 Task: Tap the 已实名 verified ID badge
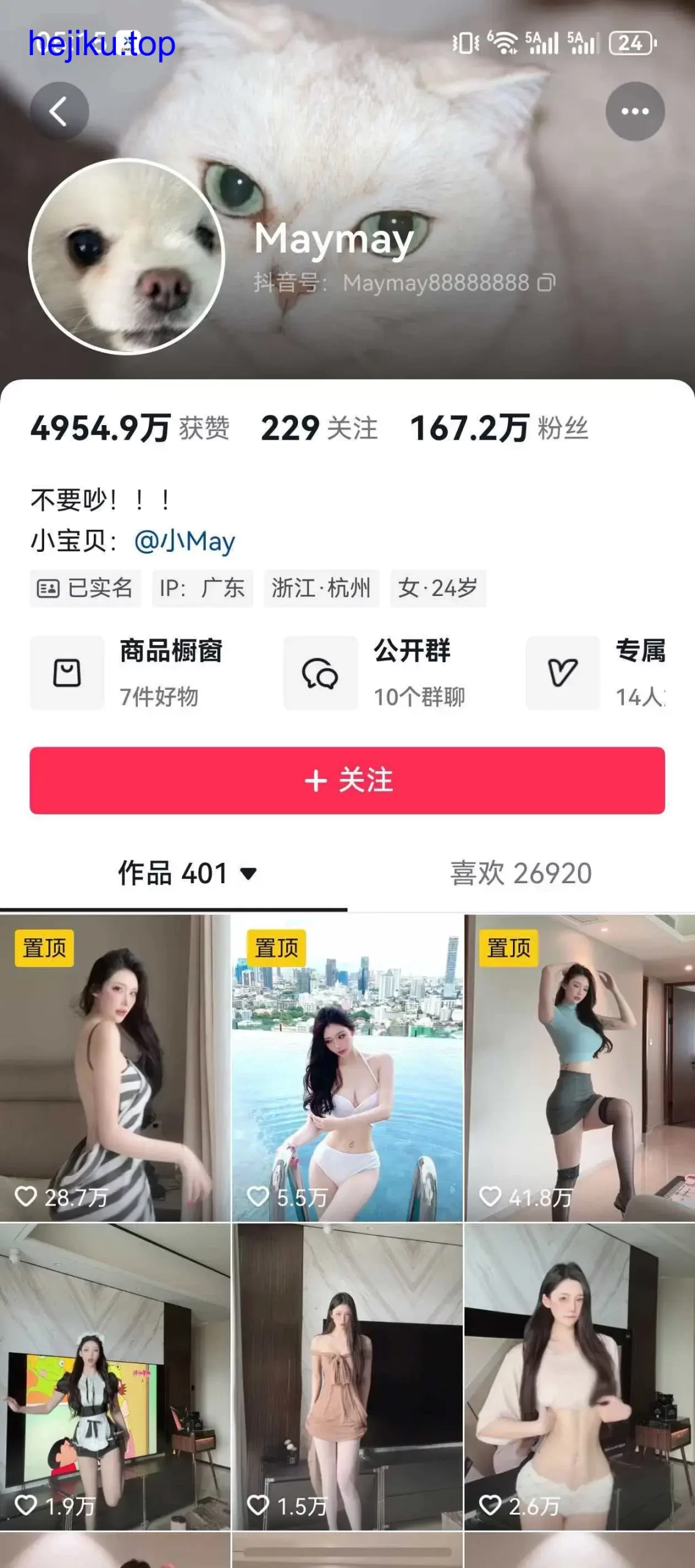[86, 588]
